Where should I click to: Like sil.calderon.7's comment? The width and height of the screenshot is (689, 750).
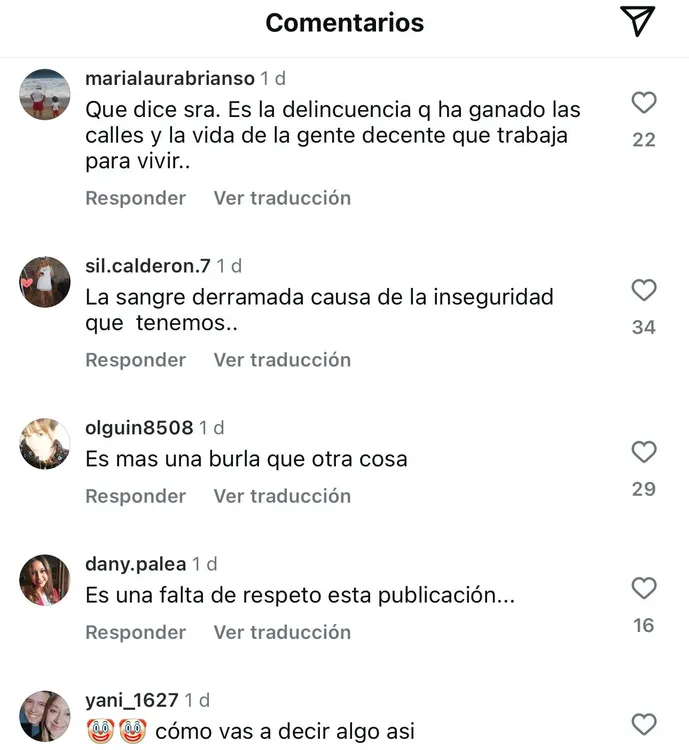point(644,290)
